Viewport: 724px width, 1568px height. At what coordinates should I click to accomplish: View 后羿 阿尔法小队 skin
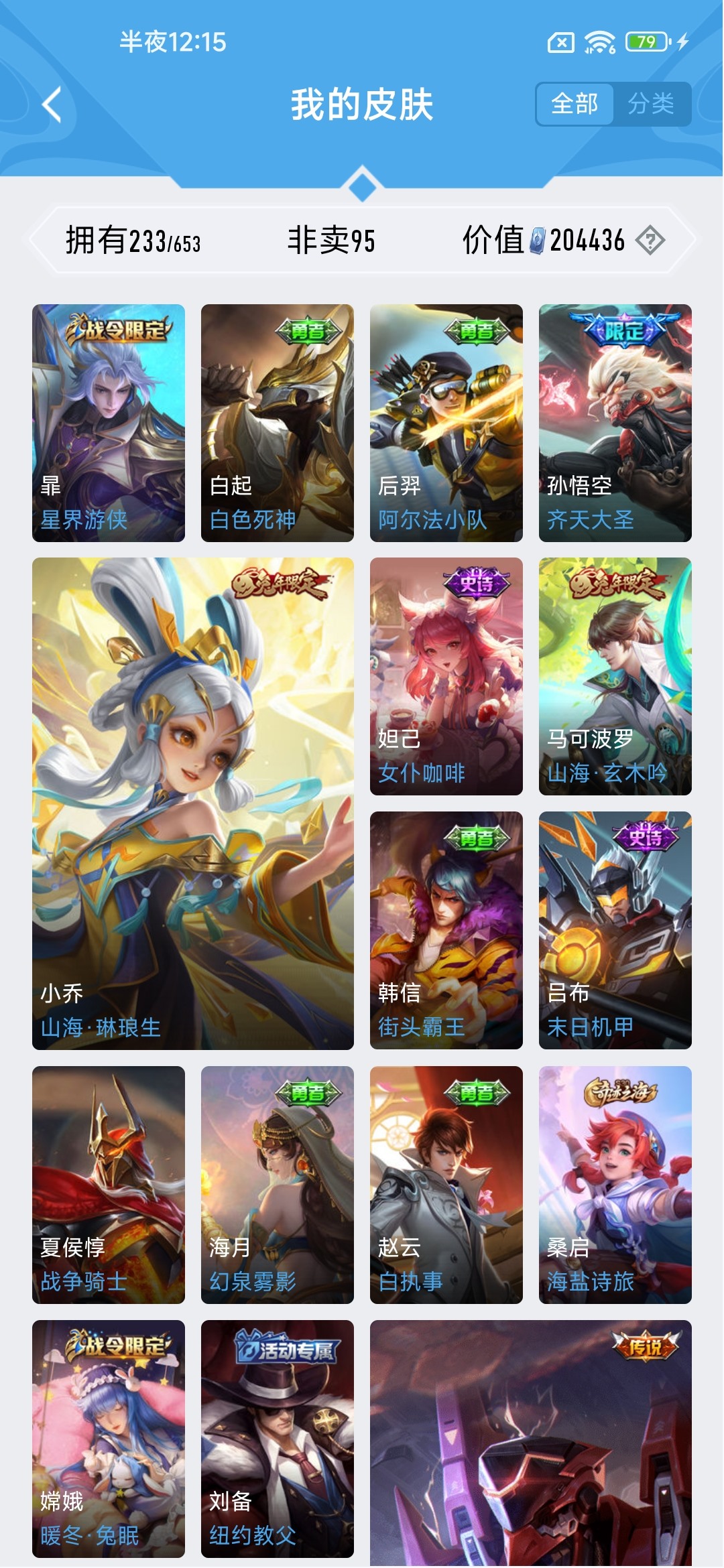446,423
